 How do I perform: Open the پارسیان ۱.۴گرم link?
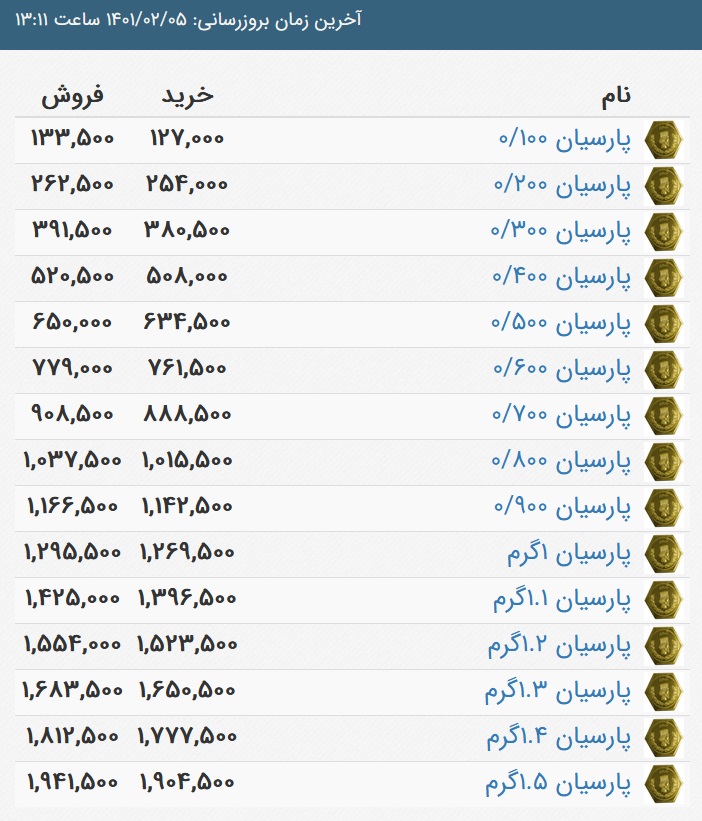click(559, 738)
